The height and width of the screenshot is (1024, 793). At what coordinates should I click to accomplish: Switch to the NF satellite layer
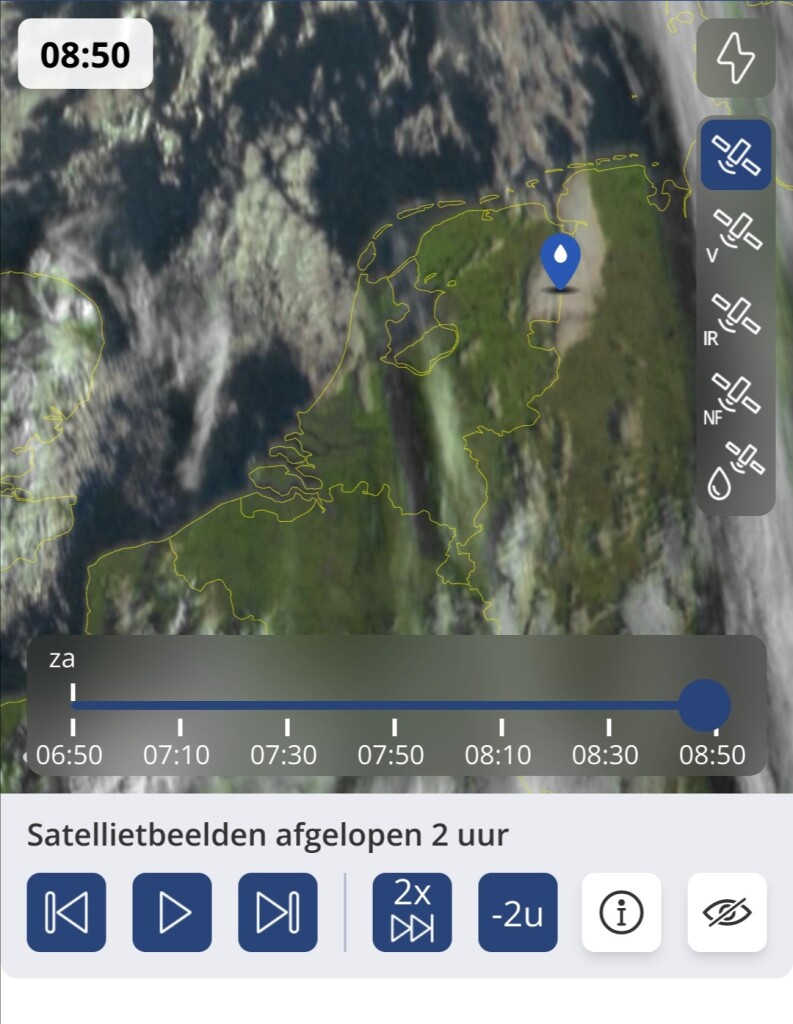[736, 398]
